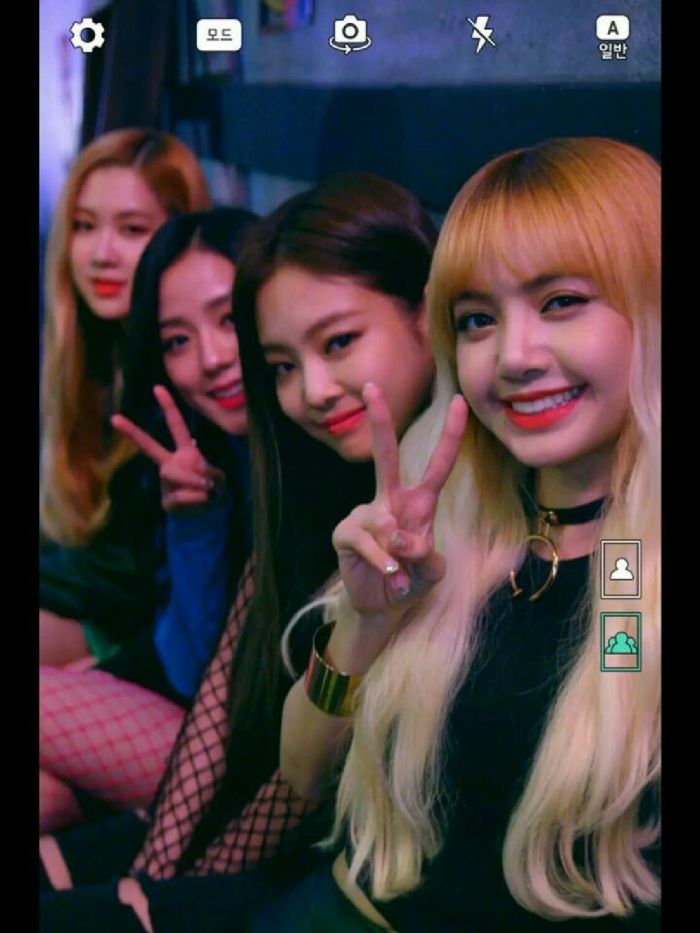This screenshot has height=933, width=700.
Task: Open the 모드 mode selector
Action: (x=218, y=35)
